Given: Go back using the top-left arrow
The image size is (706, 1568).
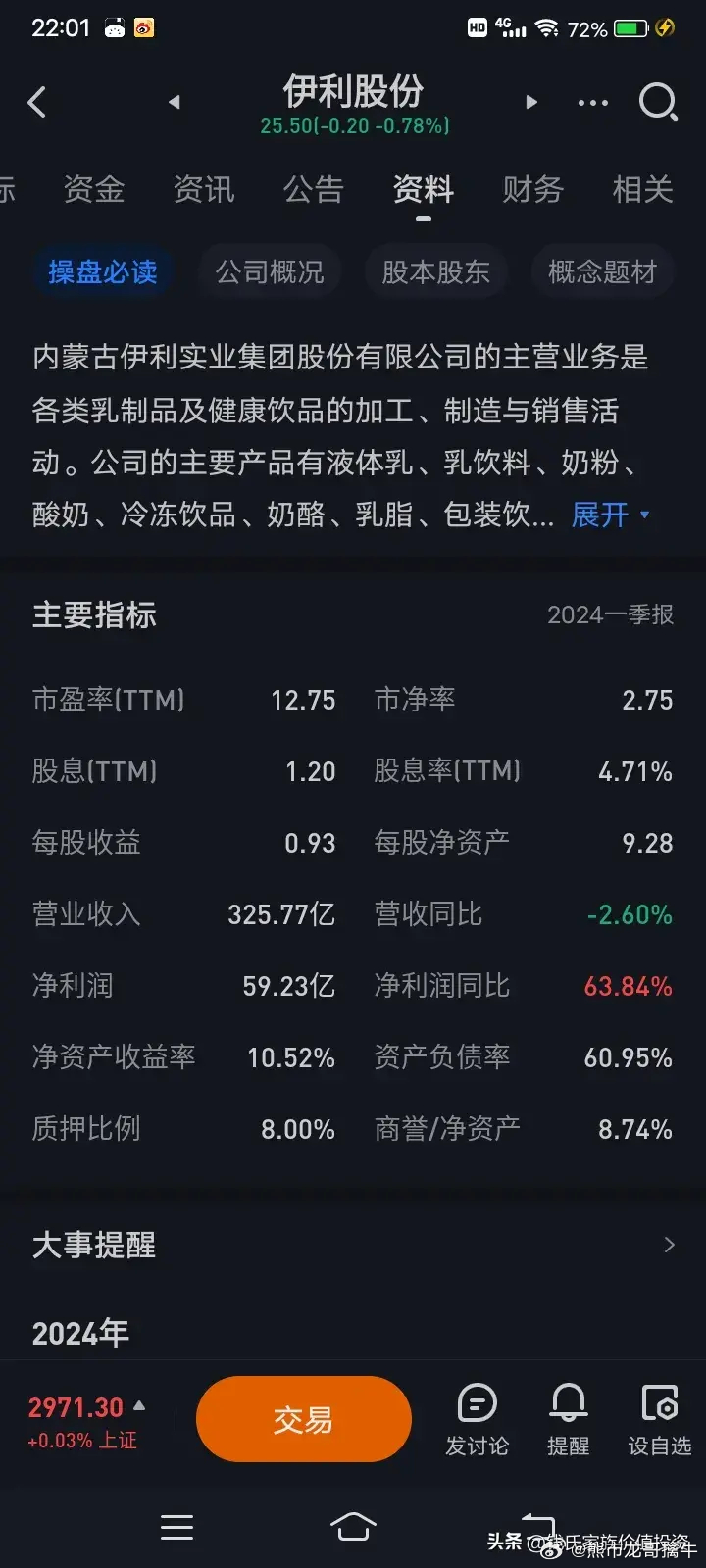Looking at the screenshot, I should pos(37,102).
